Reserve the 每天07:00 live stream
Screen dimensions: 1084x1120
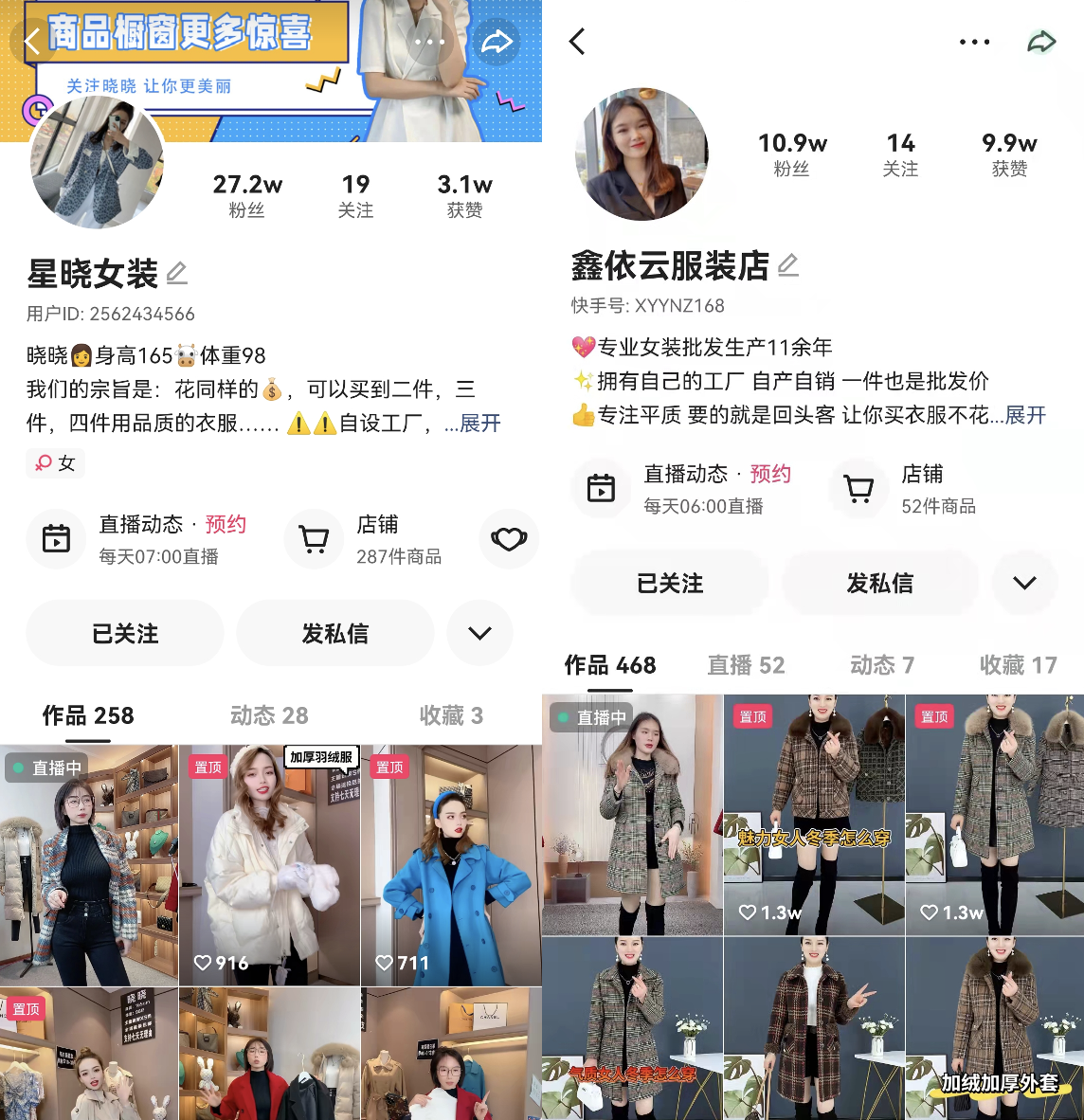pyautogui.click(x=226, y=524)
